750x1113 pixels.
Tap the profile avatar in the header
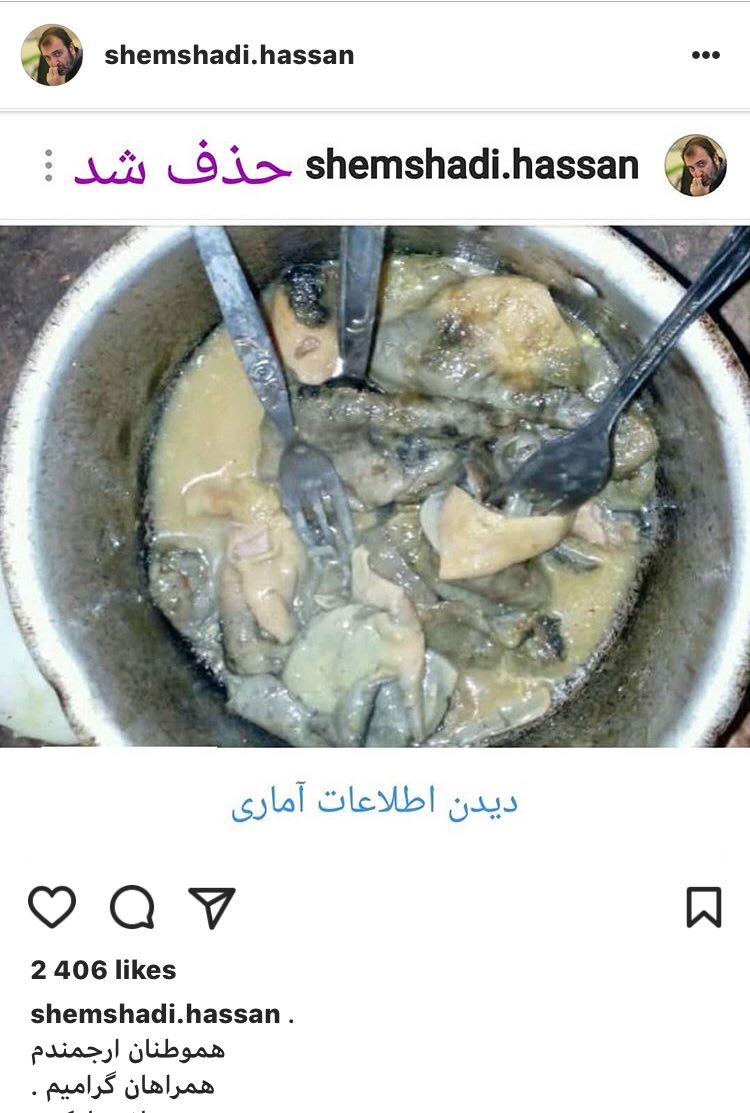pyautogui.click(x=52, y=55)
